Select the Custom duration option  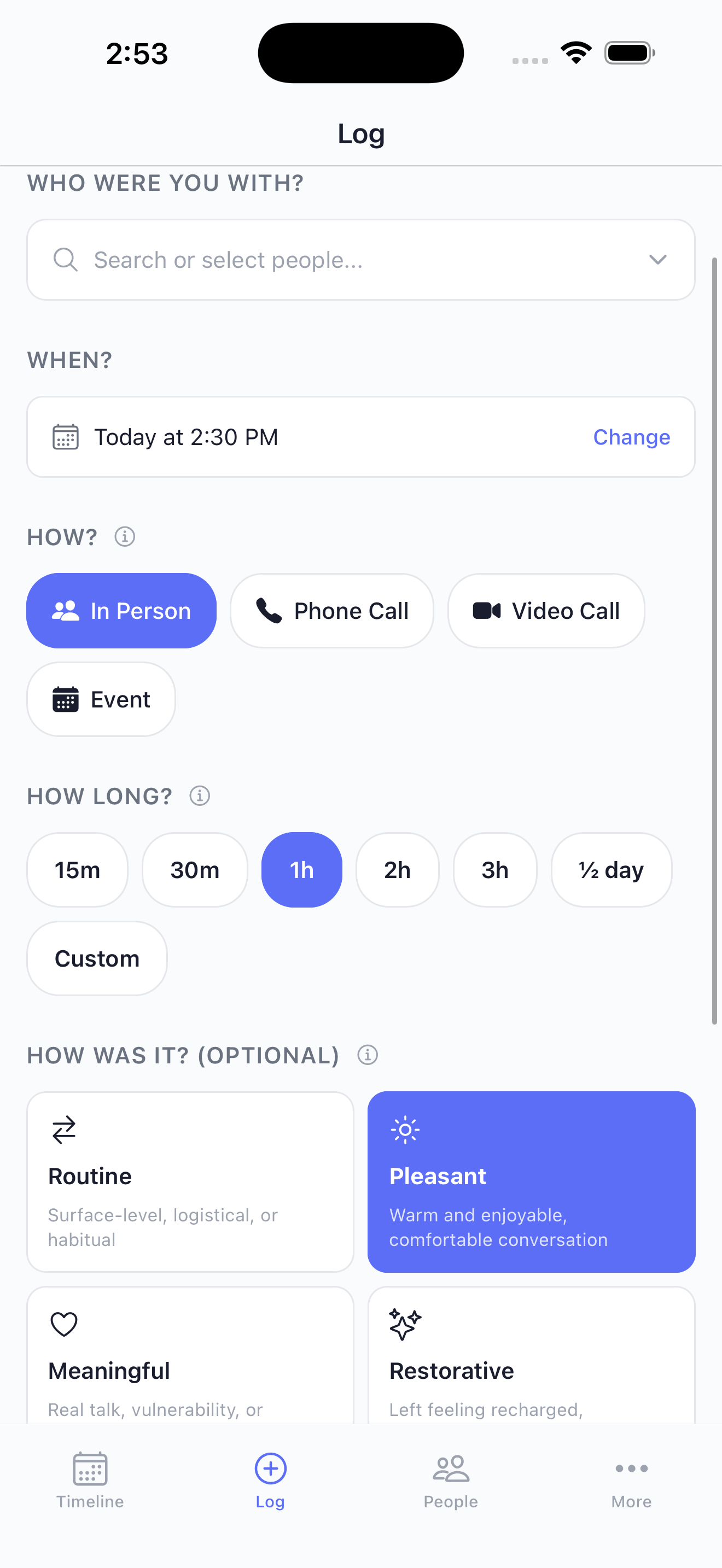tap(96, 958)
